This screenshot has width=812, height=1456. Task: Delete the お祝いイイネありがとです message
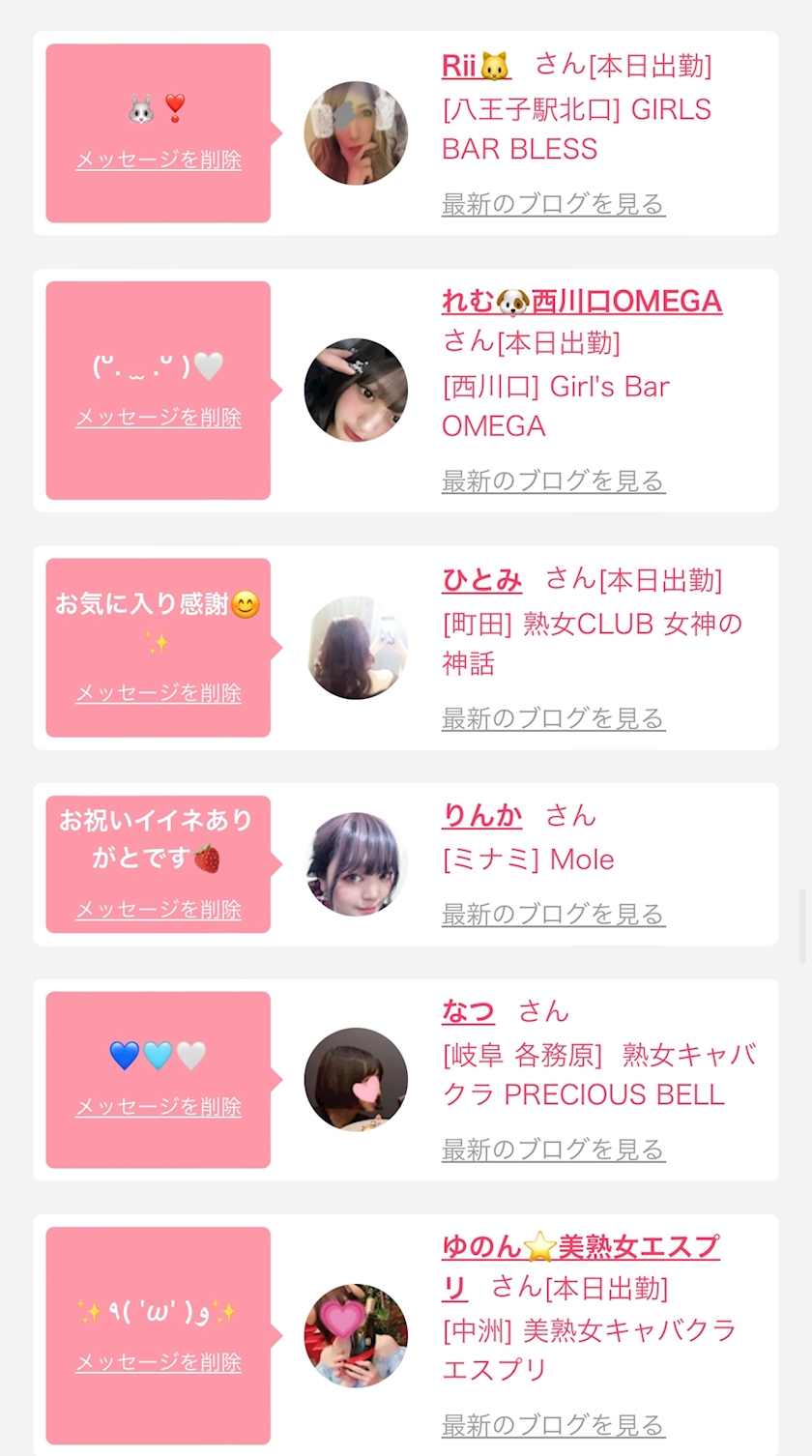point(159,910)
